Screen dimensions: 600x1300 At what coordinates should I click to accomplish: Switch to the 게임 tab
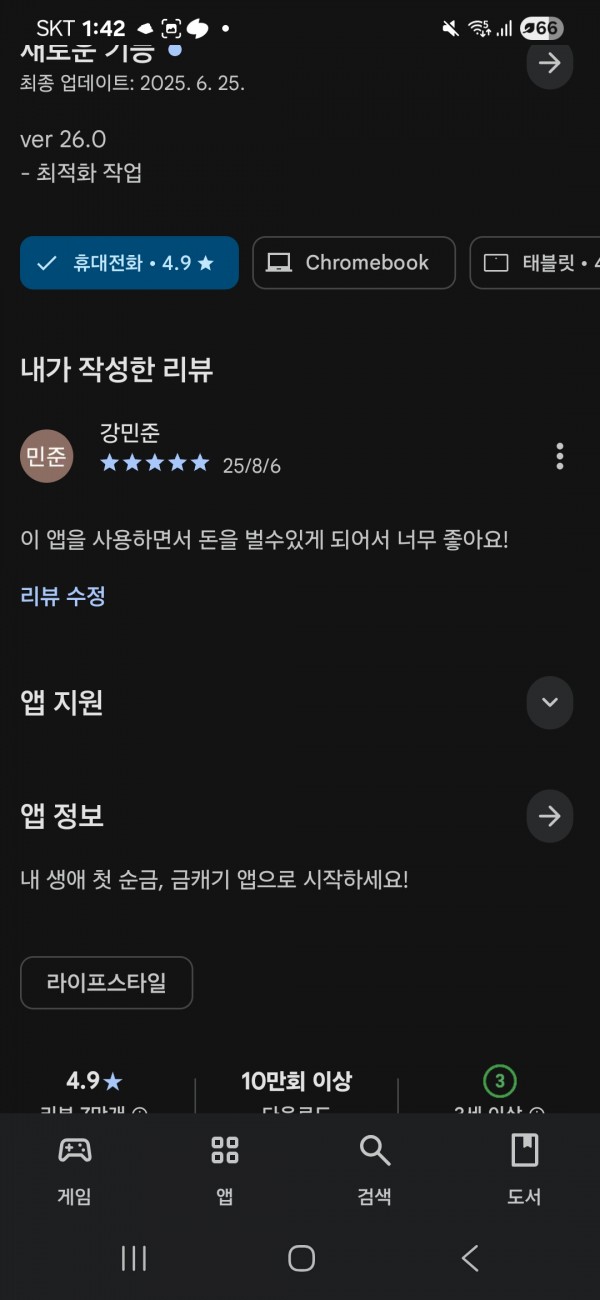(x=75, y=1170)
